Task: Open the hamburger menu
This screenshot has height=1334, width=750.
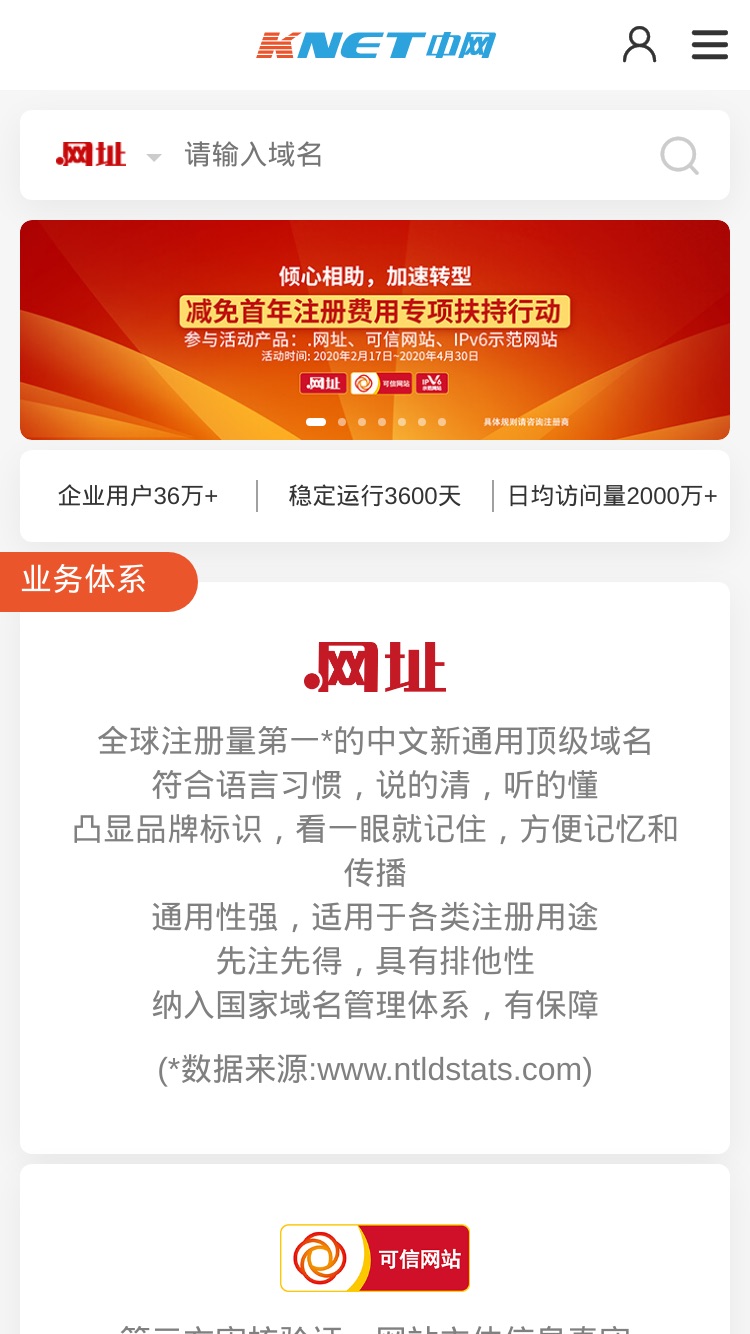Action: pyautogui.click(x=710, y=45)
